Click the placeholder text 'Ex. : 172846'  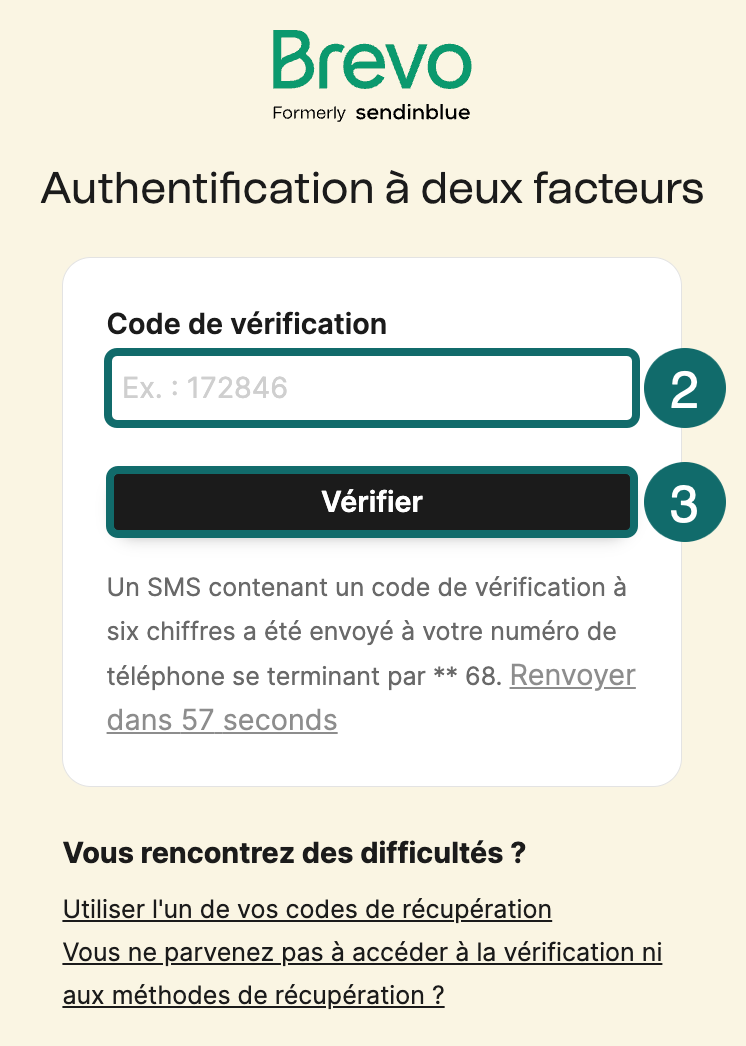(204, 388)
